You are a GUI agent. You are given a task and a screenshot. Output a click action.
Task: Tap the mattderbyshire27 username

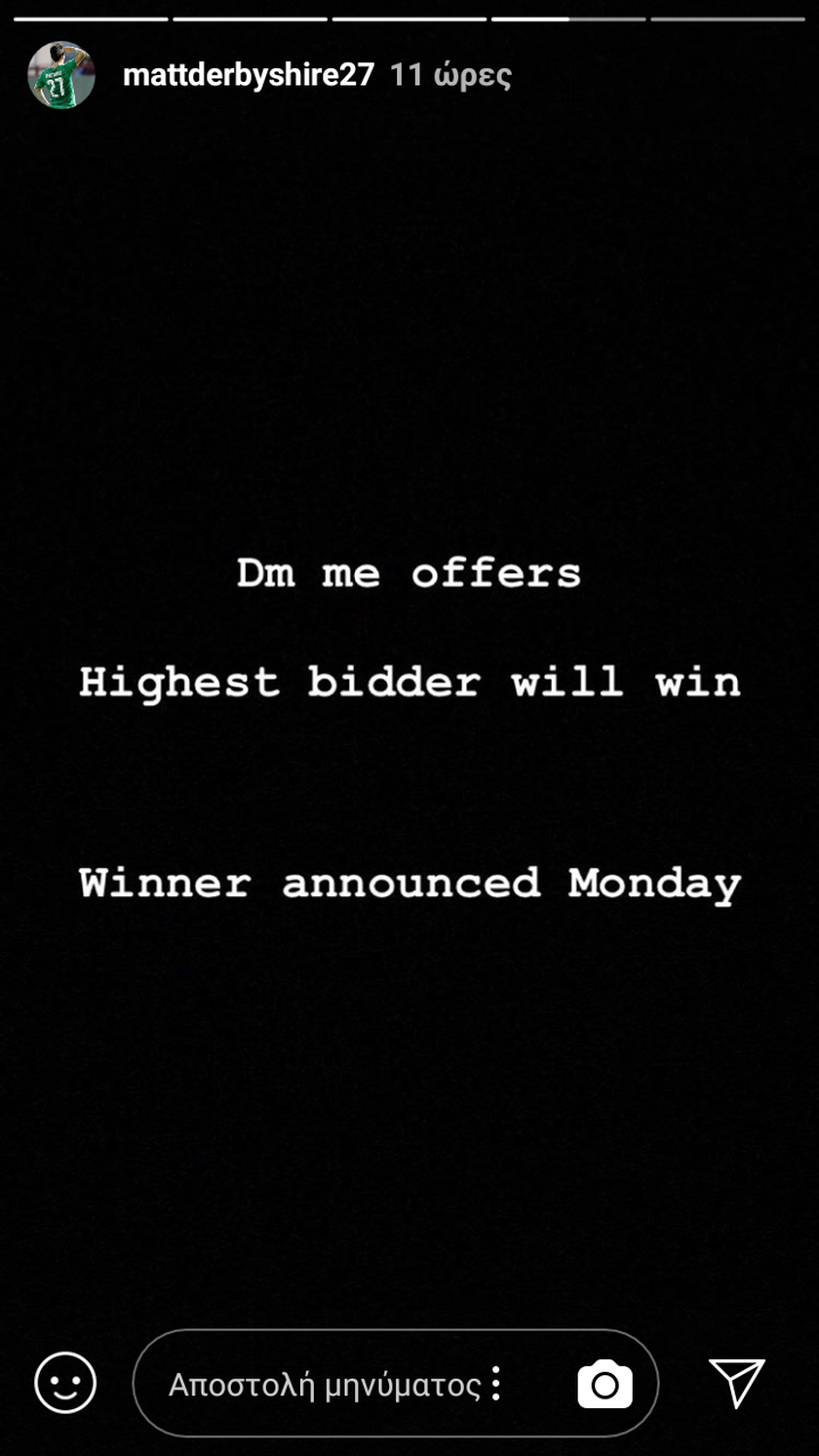pos(249,75)
